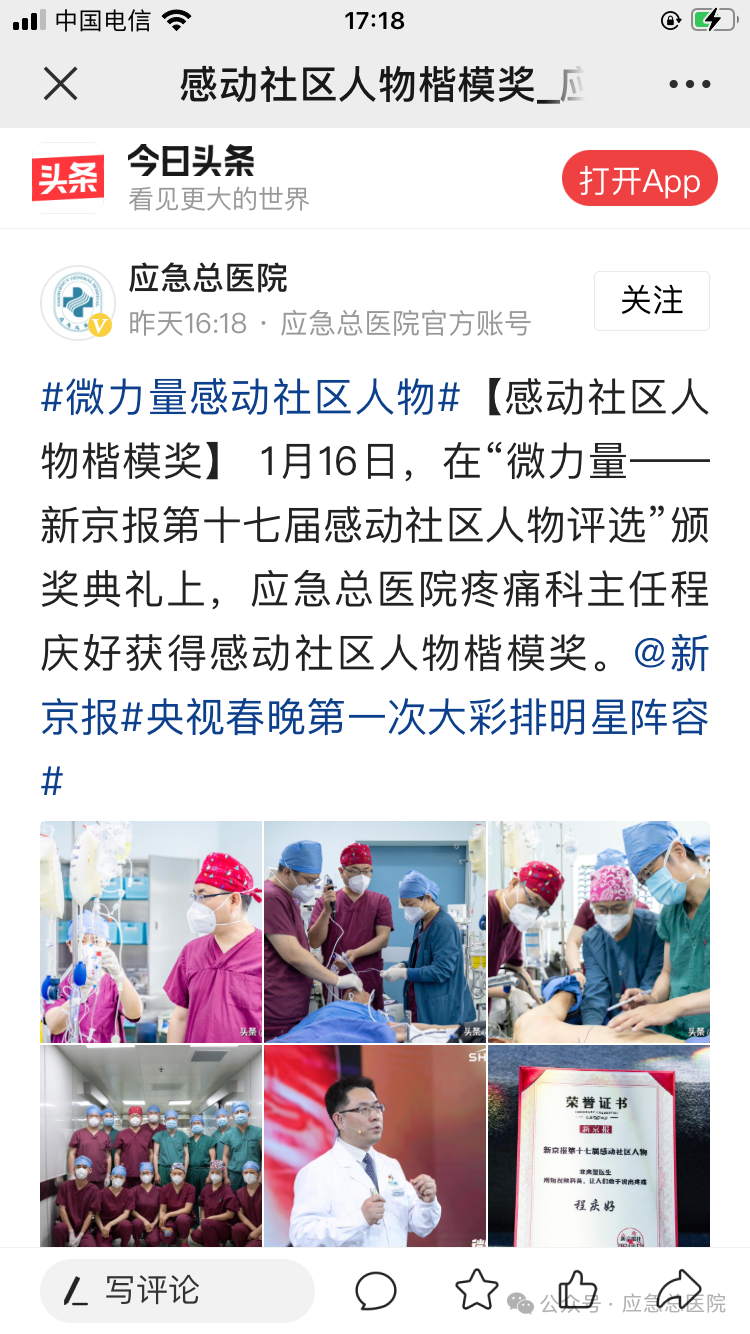The height and width of the screenshot is (1334, 750).
Task: Open the #微力量感动社区人物# hashtag
Action: click(x=250, y=399)
